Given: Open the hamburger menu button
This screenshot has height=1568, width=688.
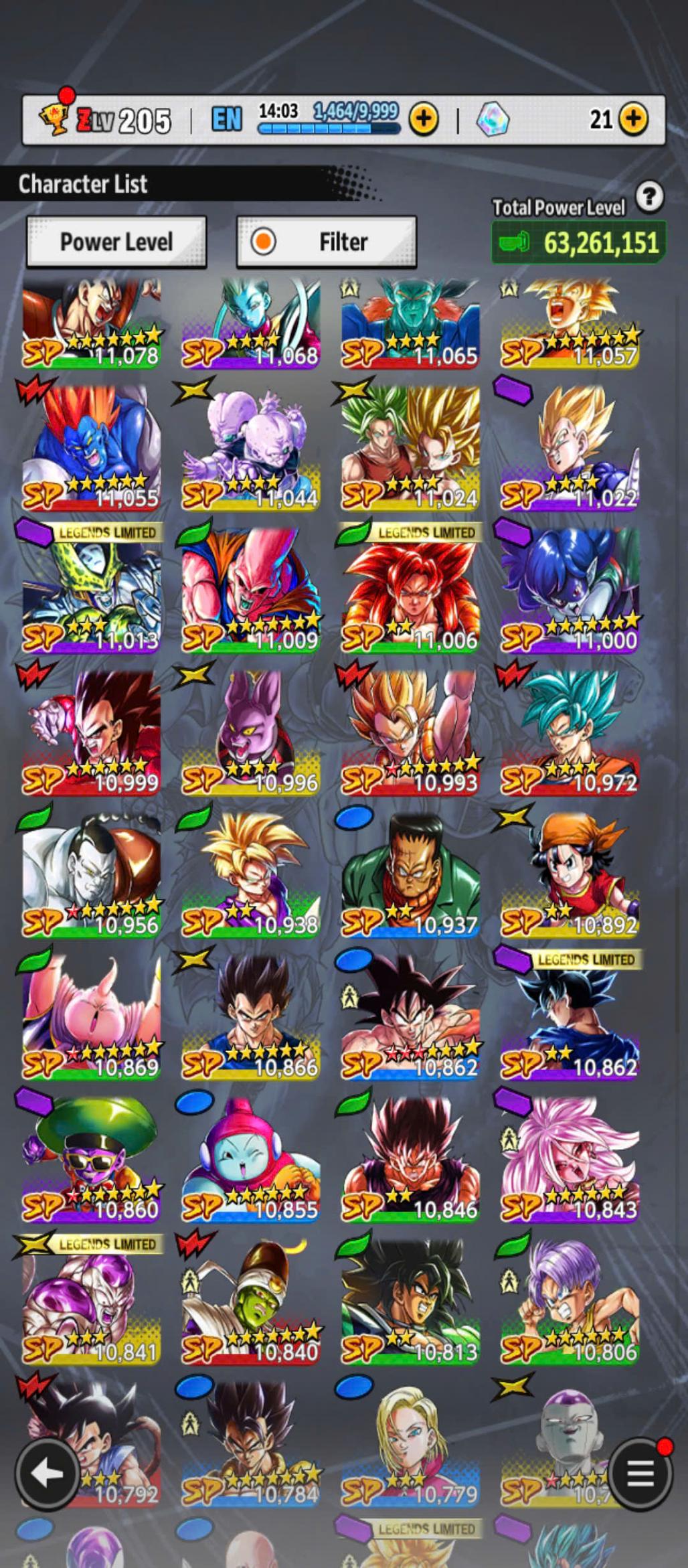Looking at the screenshot, I should click(x=640, y=1474).
